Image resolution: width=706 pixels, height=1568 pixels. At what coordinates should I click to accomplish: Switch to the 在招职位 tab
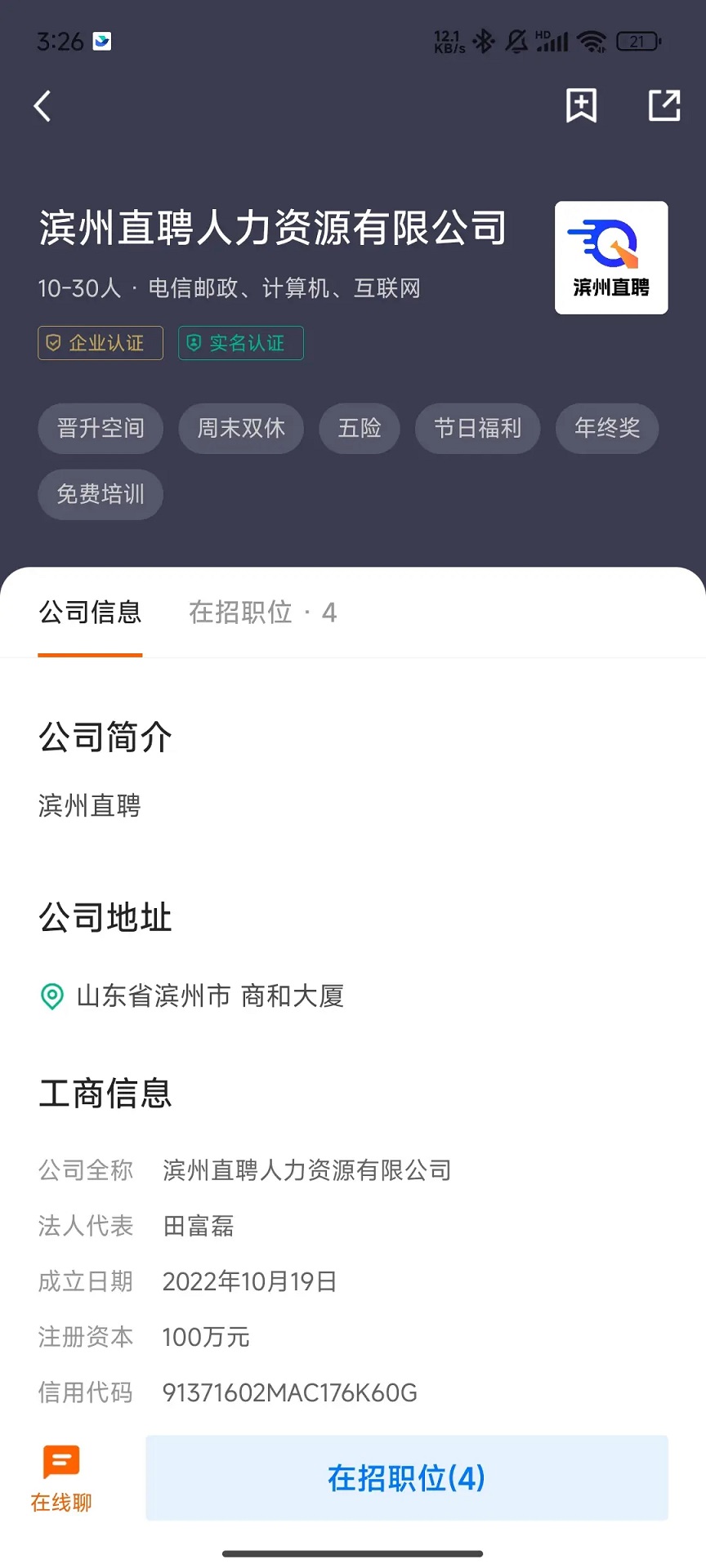click(262, 612)
